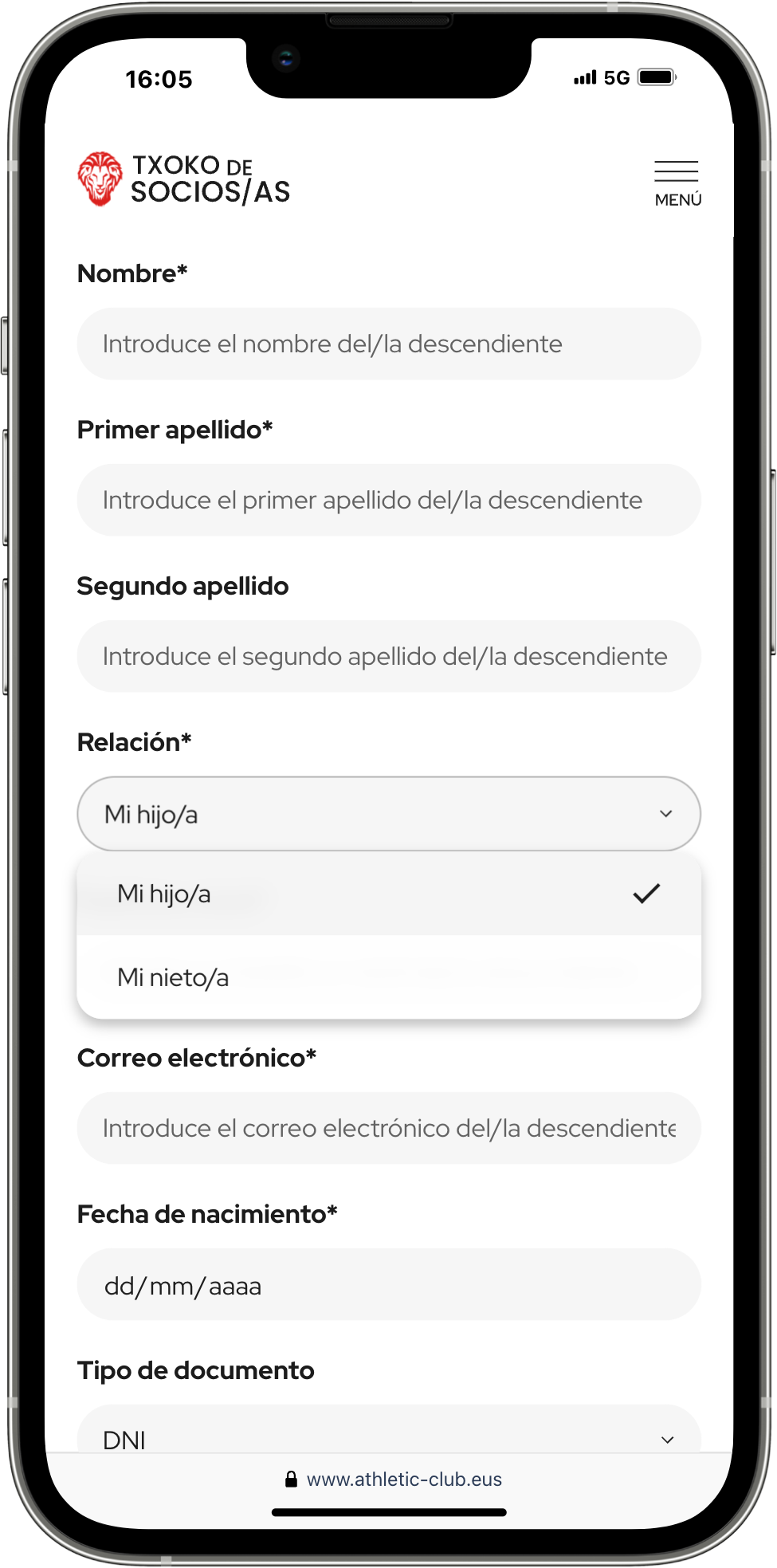The height and width of the screenshot is (1568, 777).
Task: Collapse the Relación dropdown
Action: point(389,814)
